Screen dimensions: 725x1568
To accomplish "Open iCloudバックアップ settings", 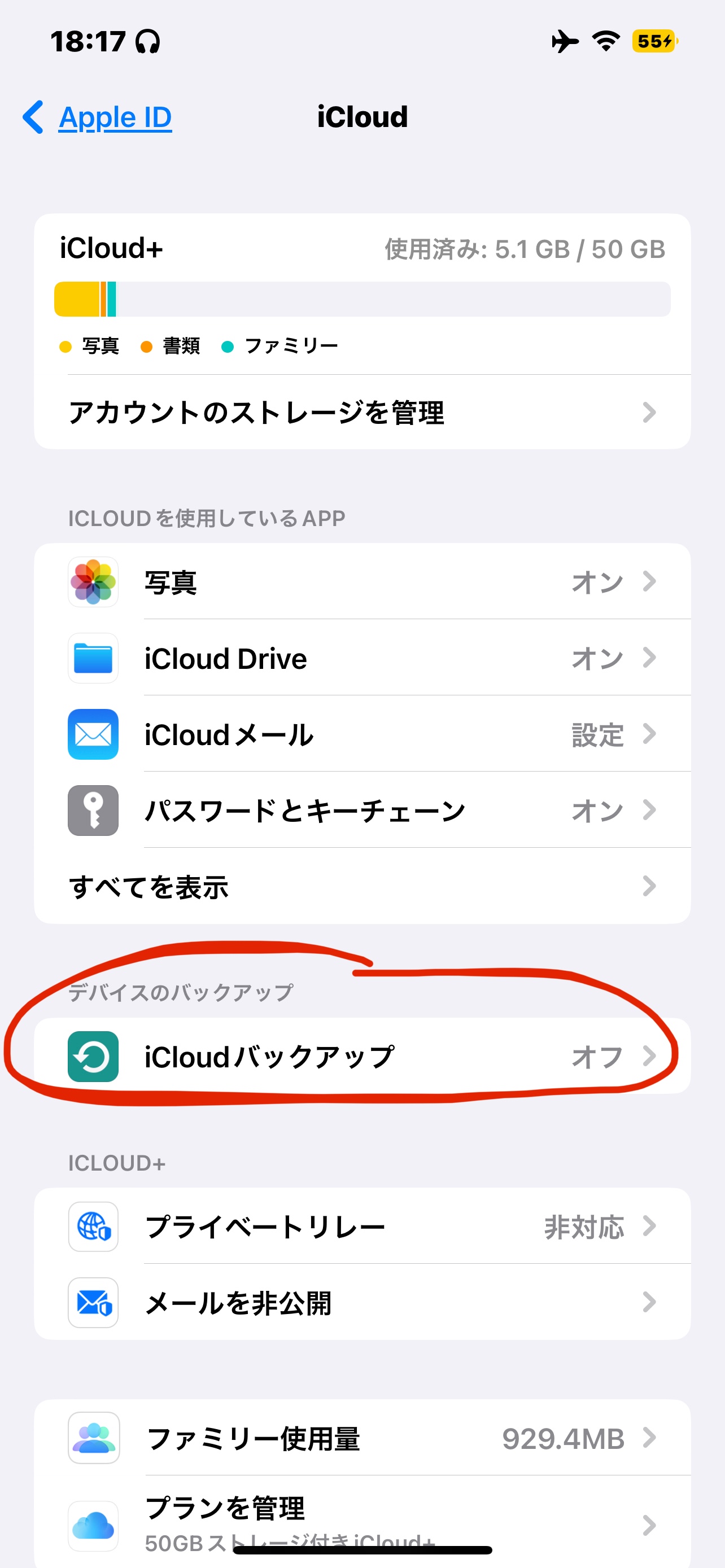I will click(x=361, y=1056).
